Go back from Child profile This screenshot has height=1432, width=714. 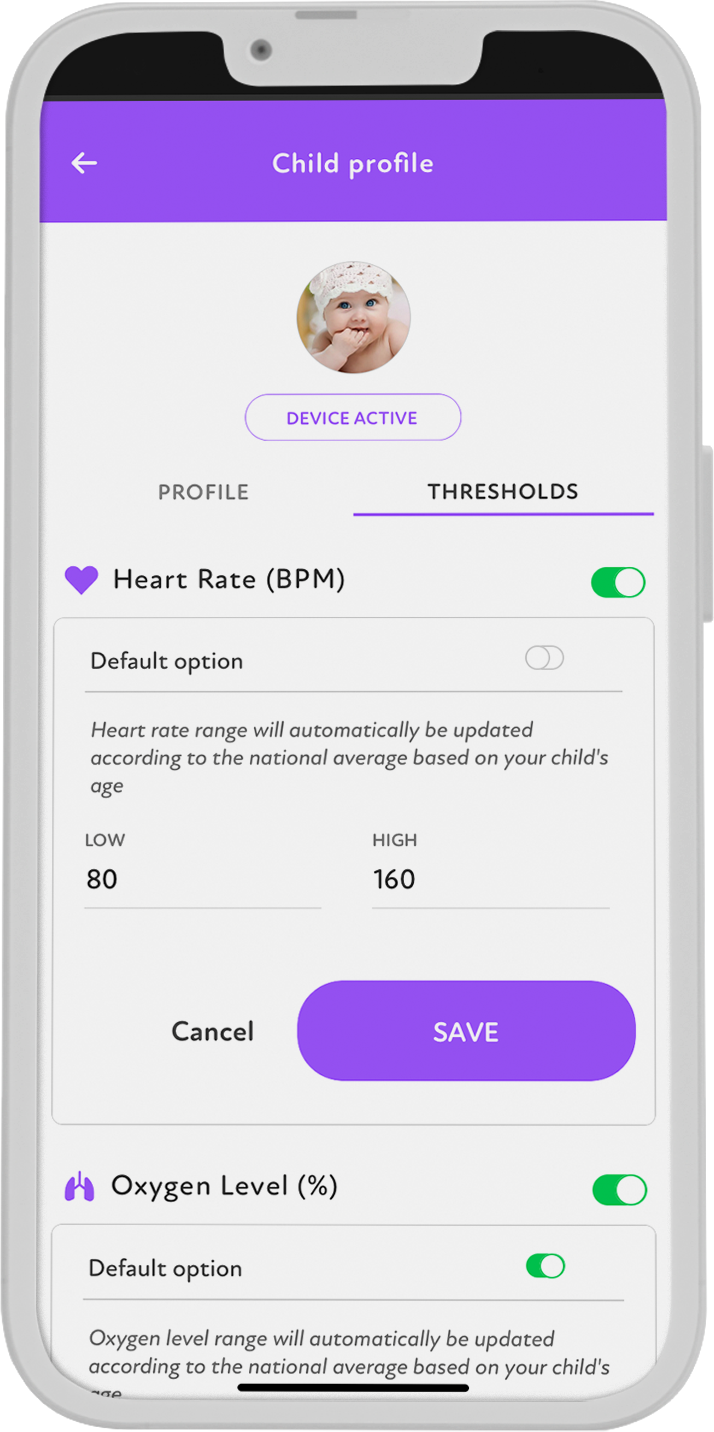pos(84,163)
